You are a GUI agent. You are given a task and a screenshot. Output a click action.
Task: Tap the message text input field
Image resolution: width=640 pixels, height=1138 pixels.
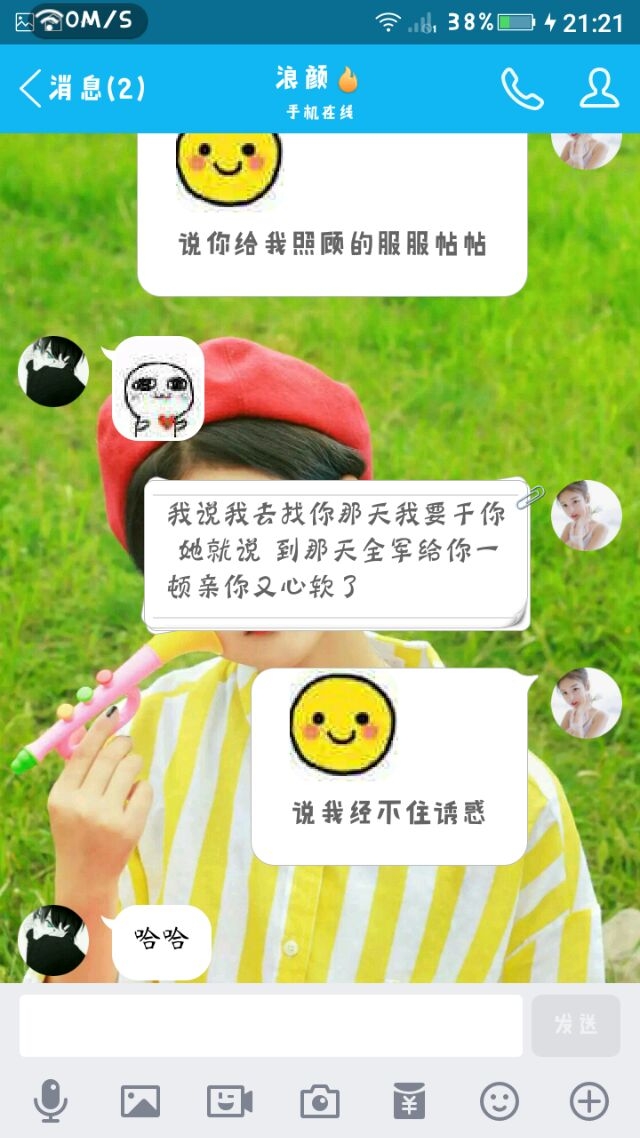coord(271,1026)
